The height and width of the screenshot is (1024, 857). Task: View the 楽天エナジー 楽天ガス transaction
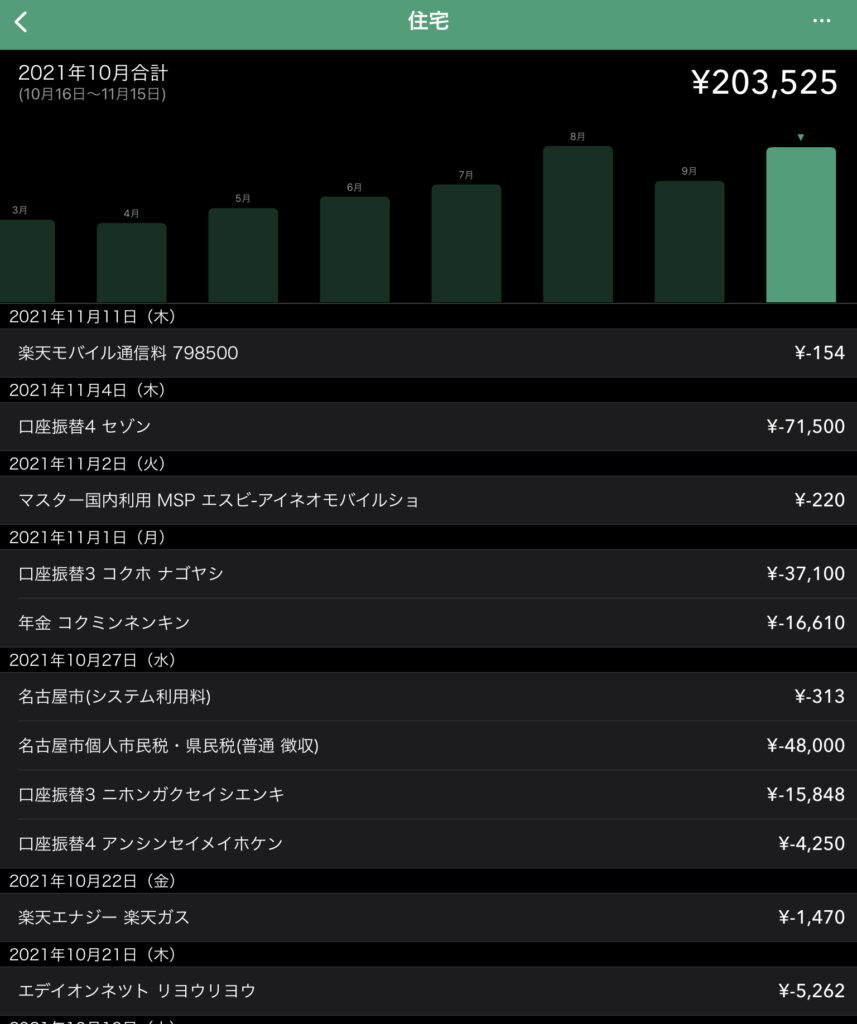coord(428,917)
